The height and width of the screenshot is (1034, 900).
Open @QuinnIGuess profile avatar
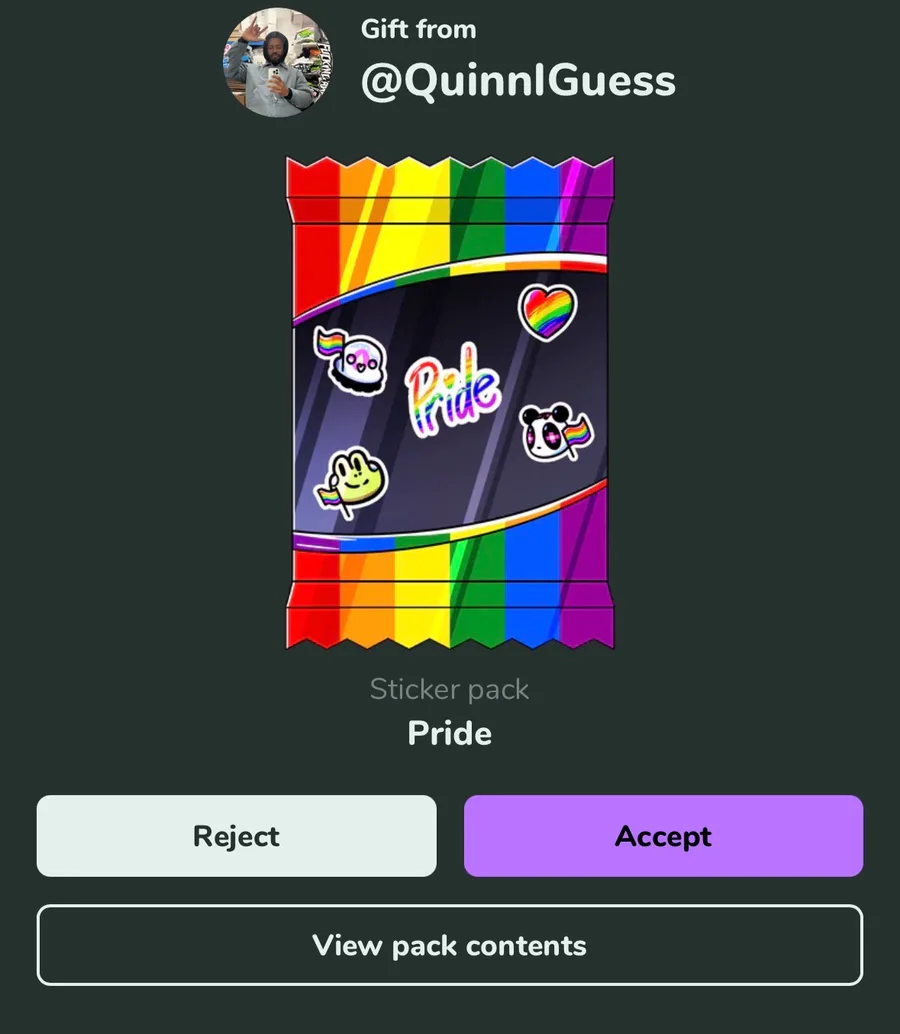(x=277, y=64)
